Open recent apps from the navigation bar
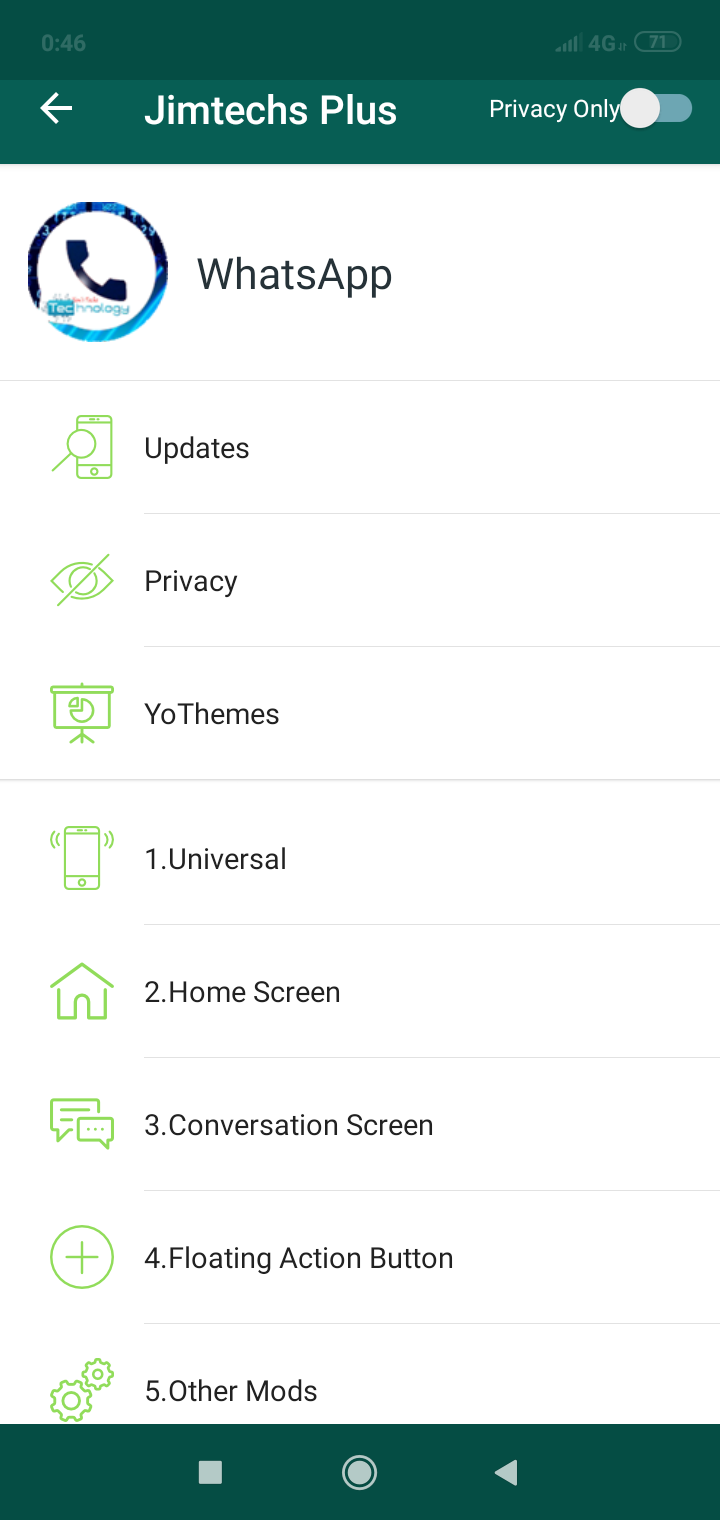Image resolution: width=720 pixels, height=1520 pixels. pos(210,1472)
